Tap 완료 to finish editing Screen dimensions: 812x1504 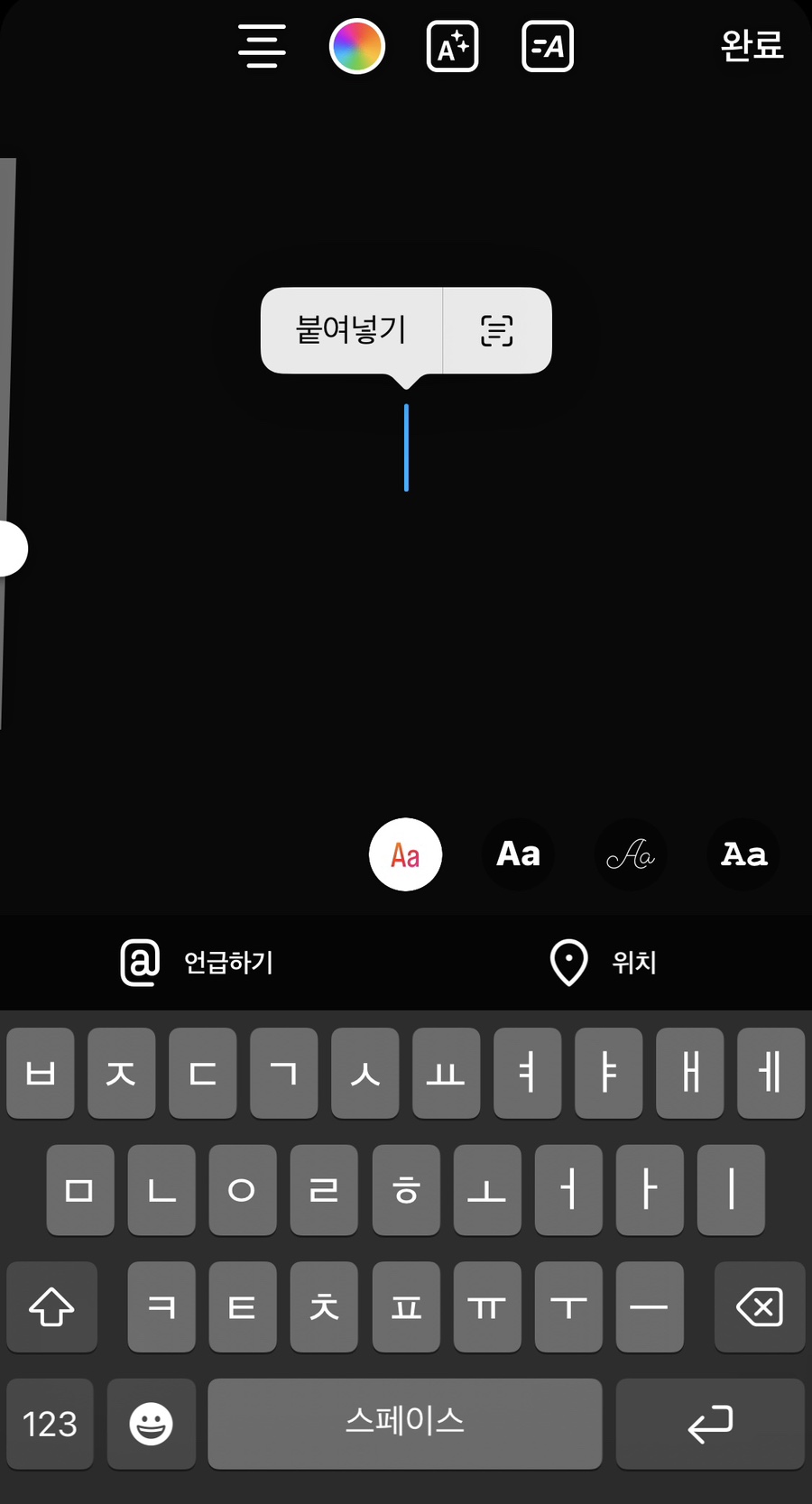coord(752,45)
